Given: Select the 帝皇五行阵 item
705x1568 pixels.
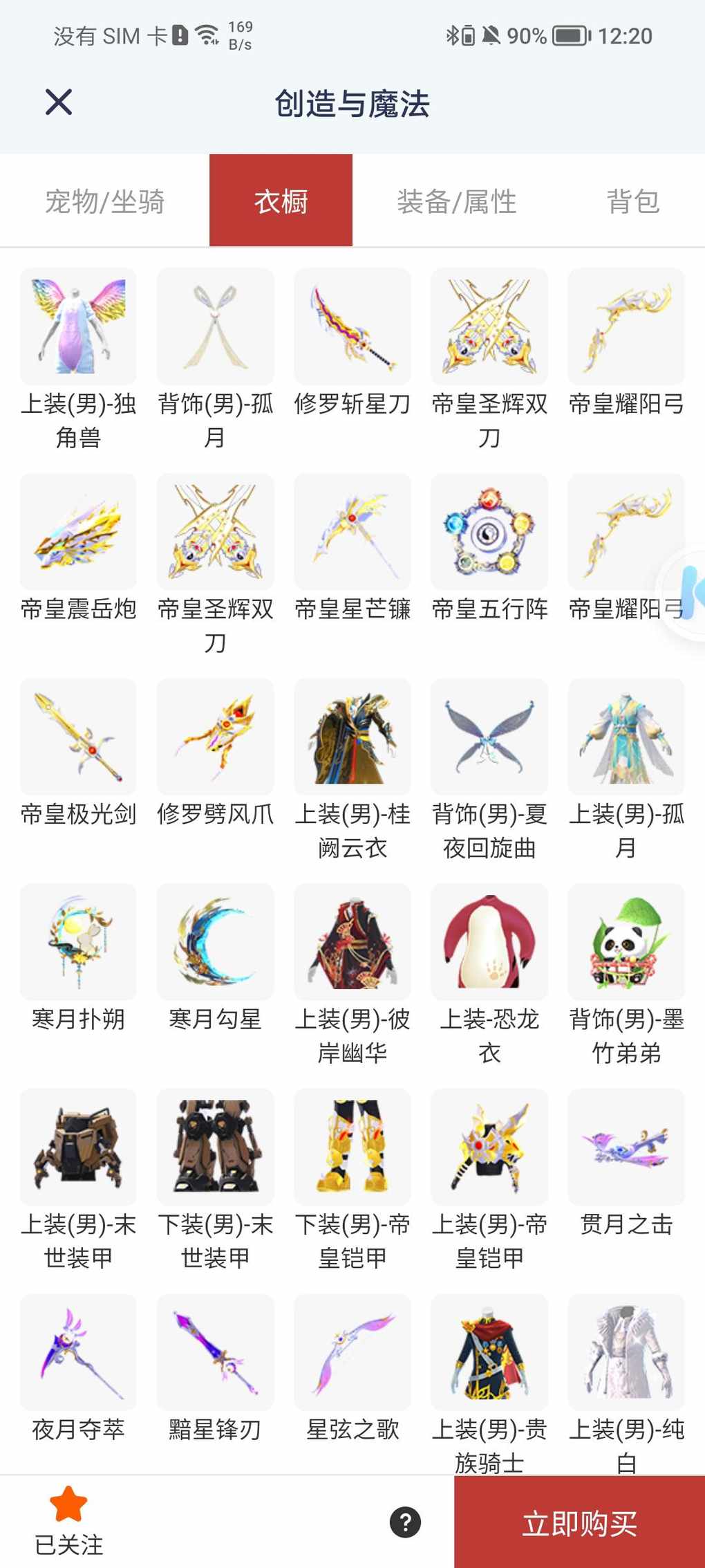Looking at the screenshot, I should coord(489,532).
